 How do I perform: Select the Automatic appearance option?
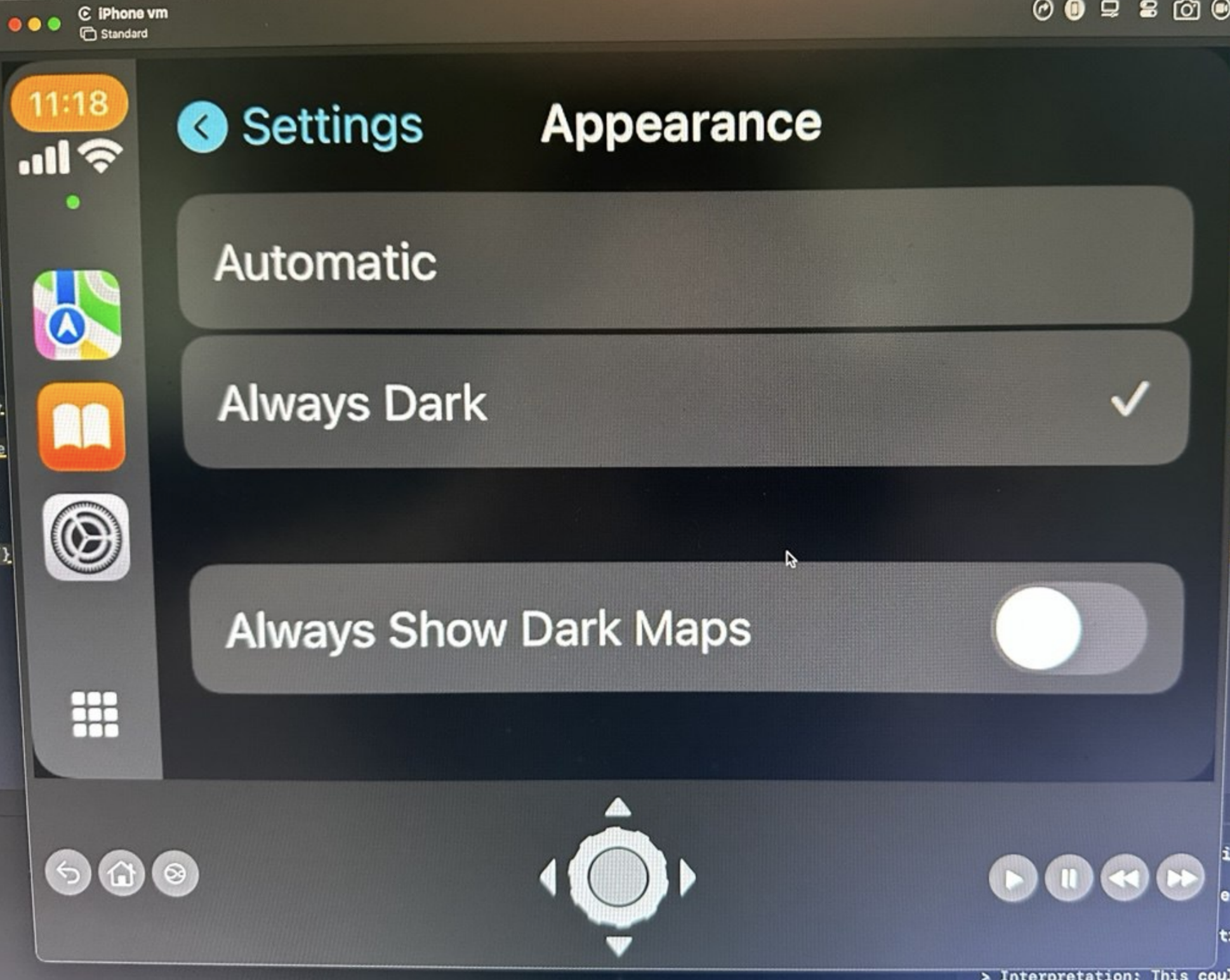point(684,261)
